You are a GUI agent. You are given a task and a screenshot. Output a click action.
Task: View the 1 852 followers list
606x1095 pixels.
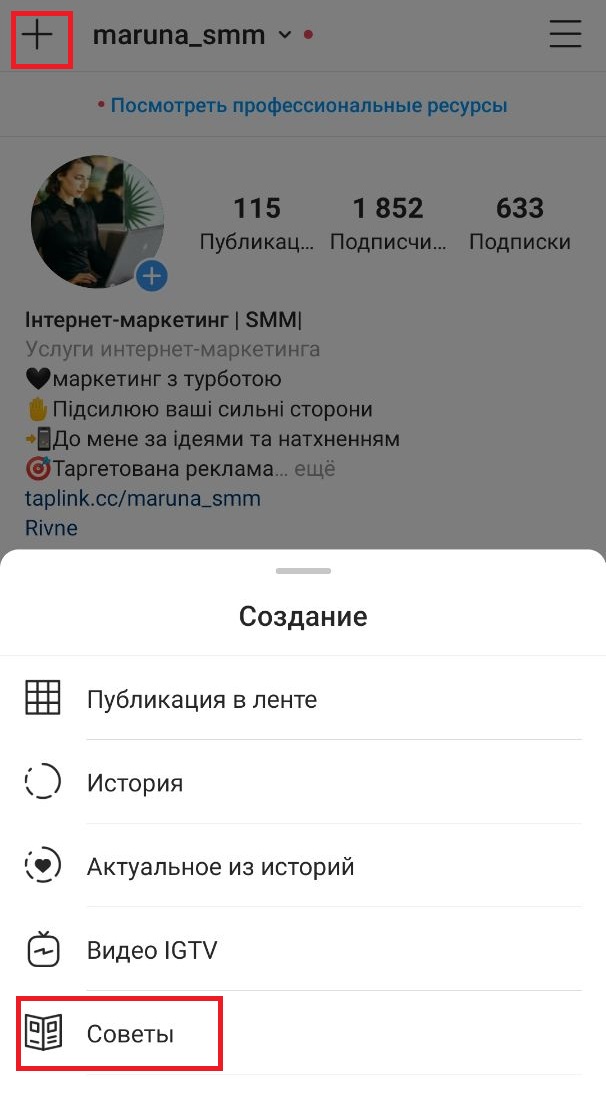(388, 223)
